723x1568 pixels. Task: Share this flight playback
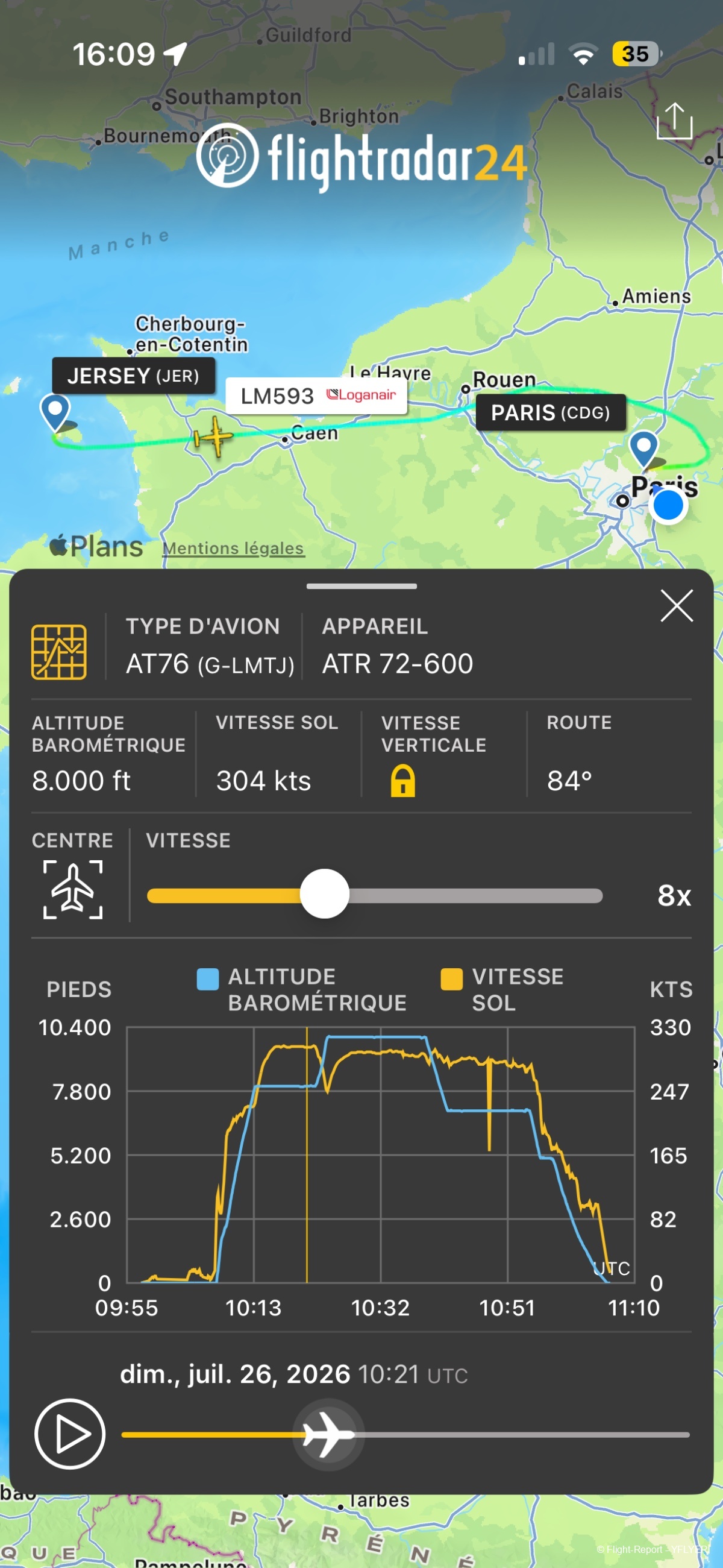coord(674,121)
